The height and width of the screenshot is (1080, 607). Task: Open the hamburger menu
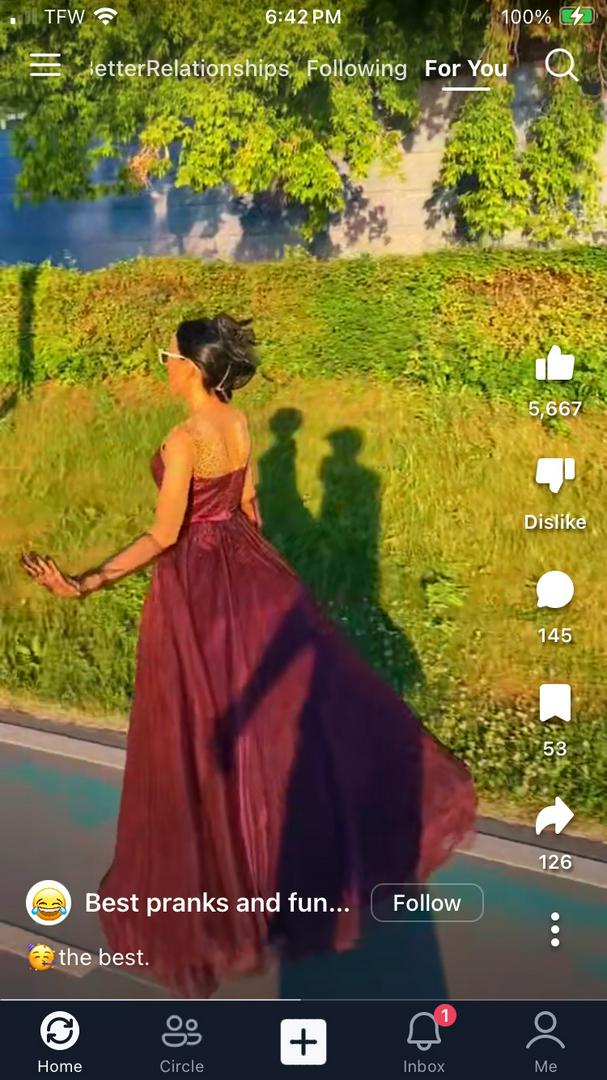45,66
